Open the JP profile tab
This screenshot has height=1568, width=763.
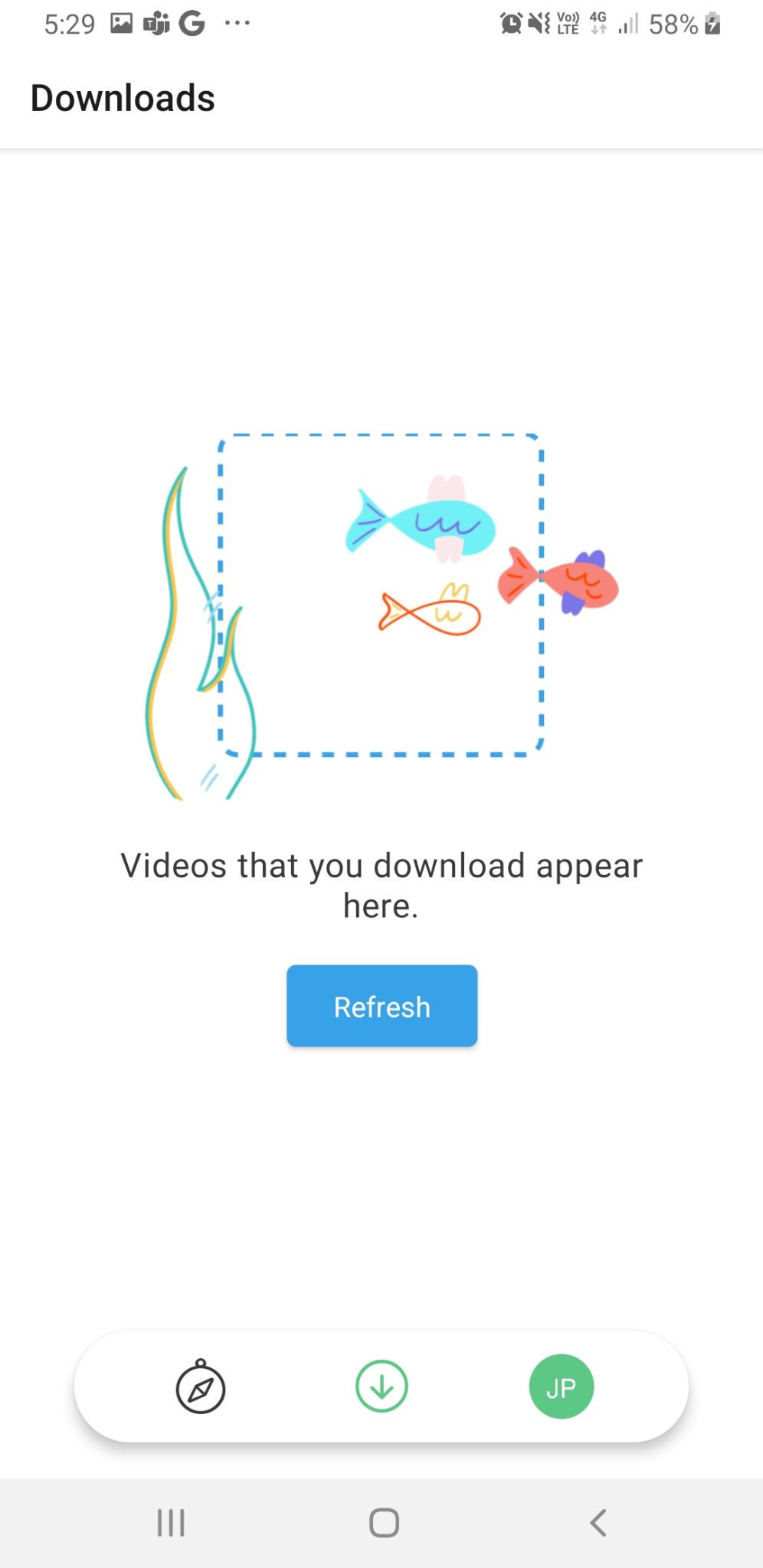pyautogui.click(x=561, y=1387)
